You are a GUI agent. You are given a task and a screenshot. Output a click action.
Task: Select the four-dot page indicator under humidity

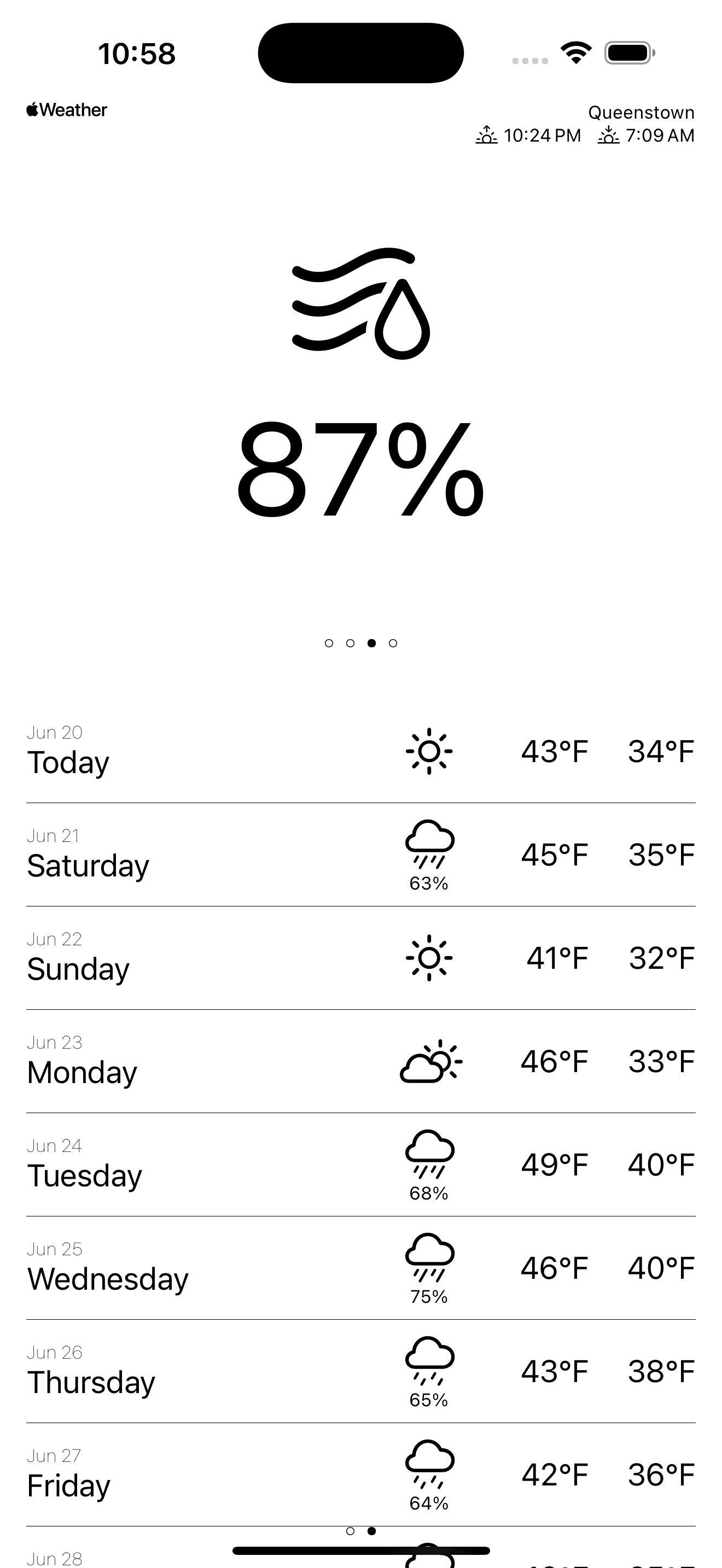click(360, 643)
